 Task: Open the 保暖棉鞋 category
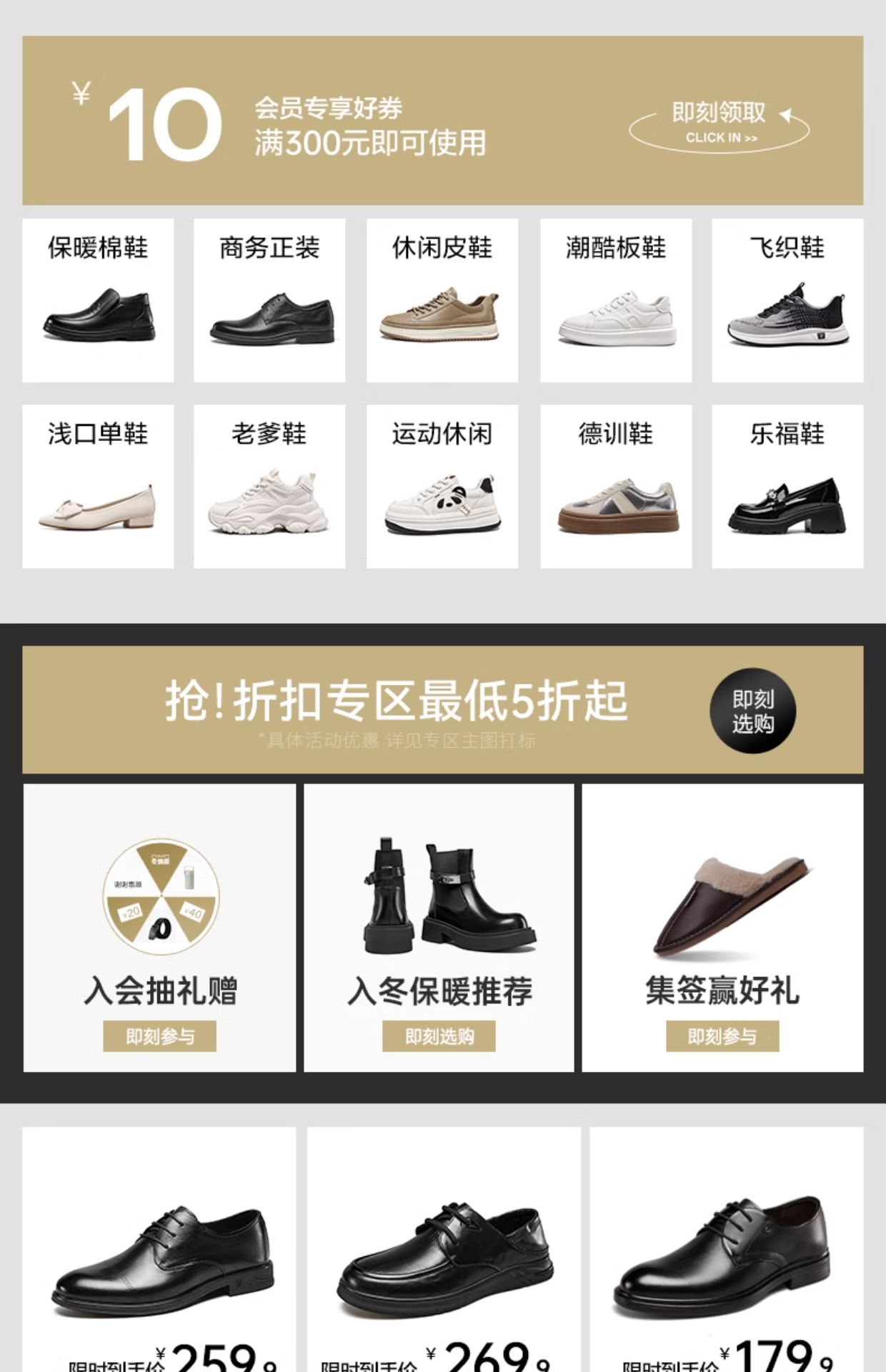(98, 300)
